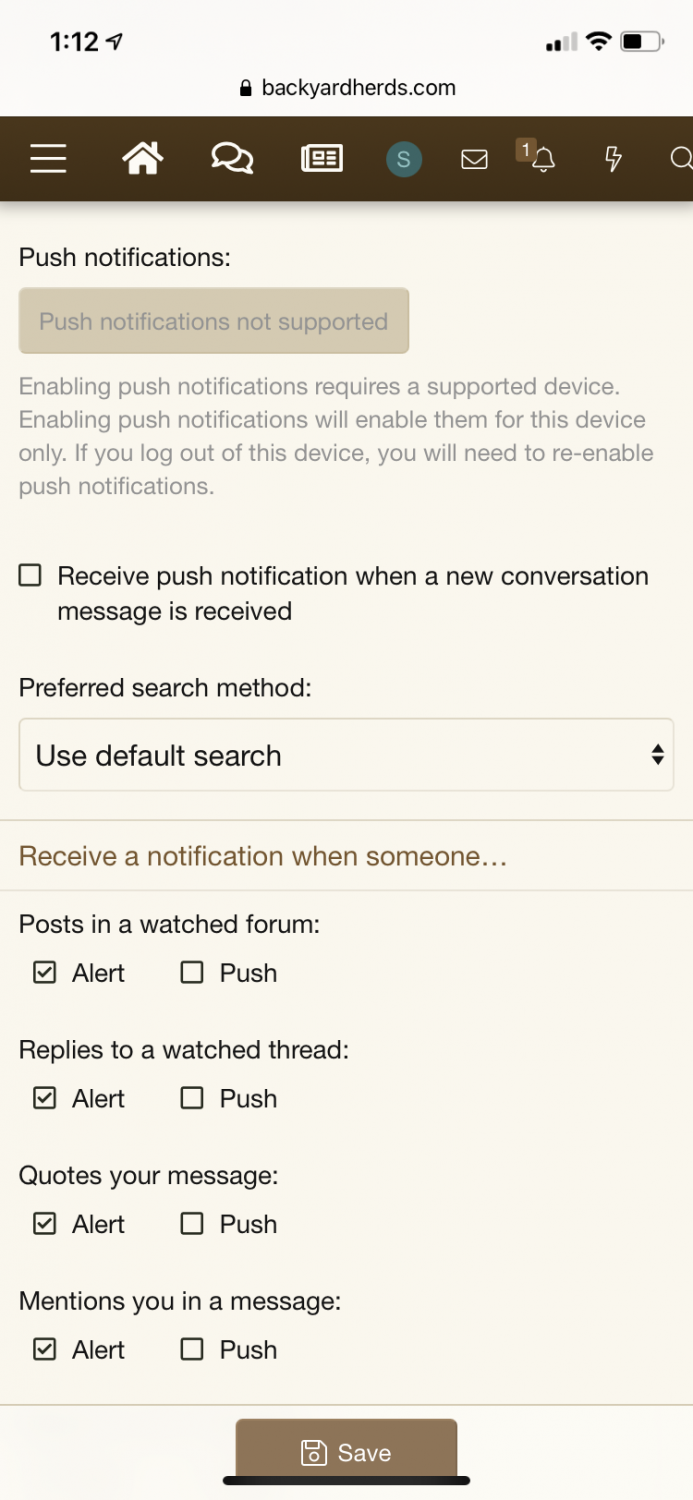Disable Alert for replies to watched thread
Screen dimensions: 693x1500
pyautogui.click(x=45, y=1099)
